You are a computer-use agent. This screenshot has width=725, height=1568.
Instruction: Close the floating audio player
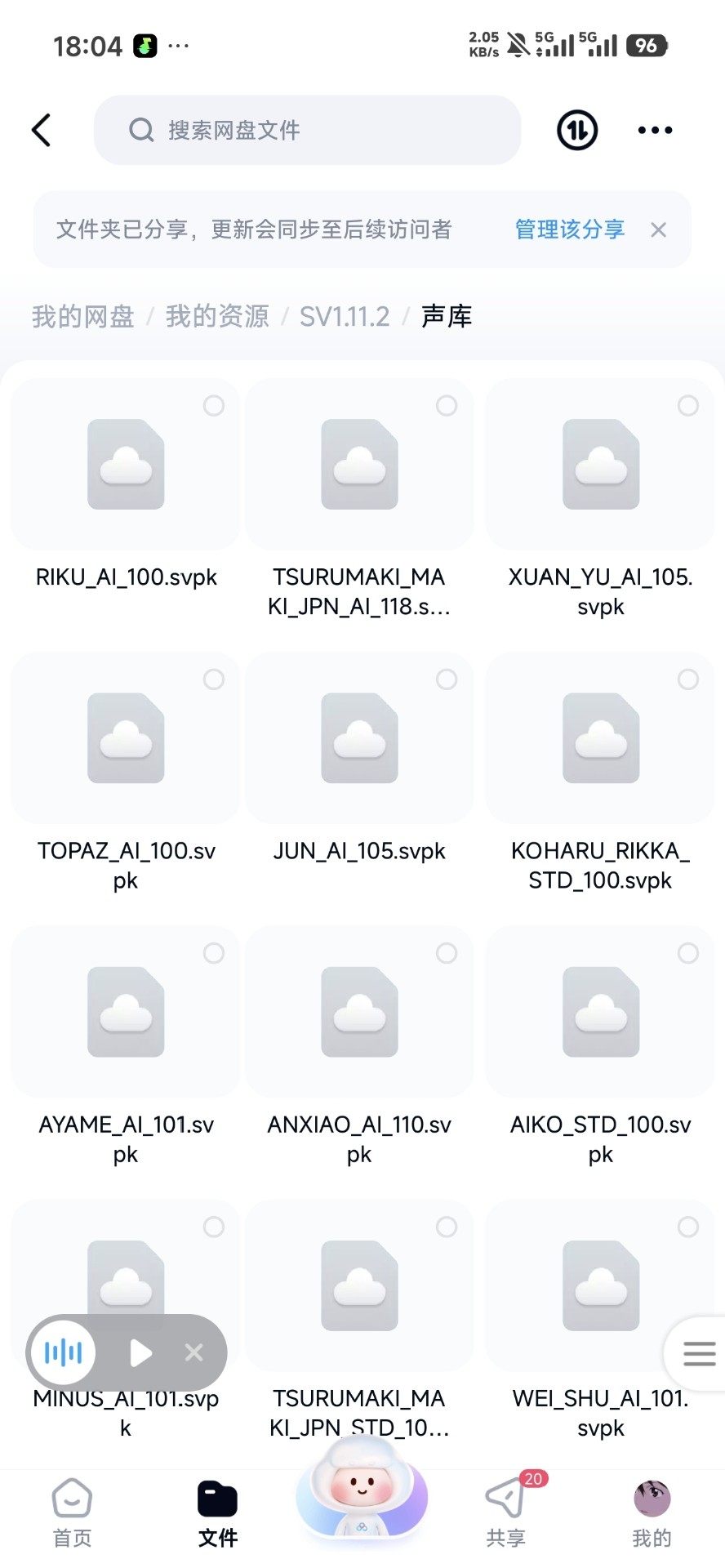[194, 1353]
